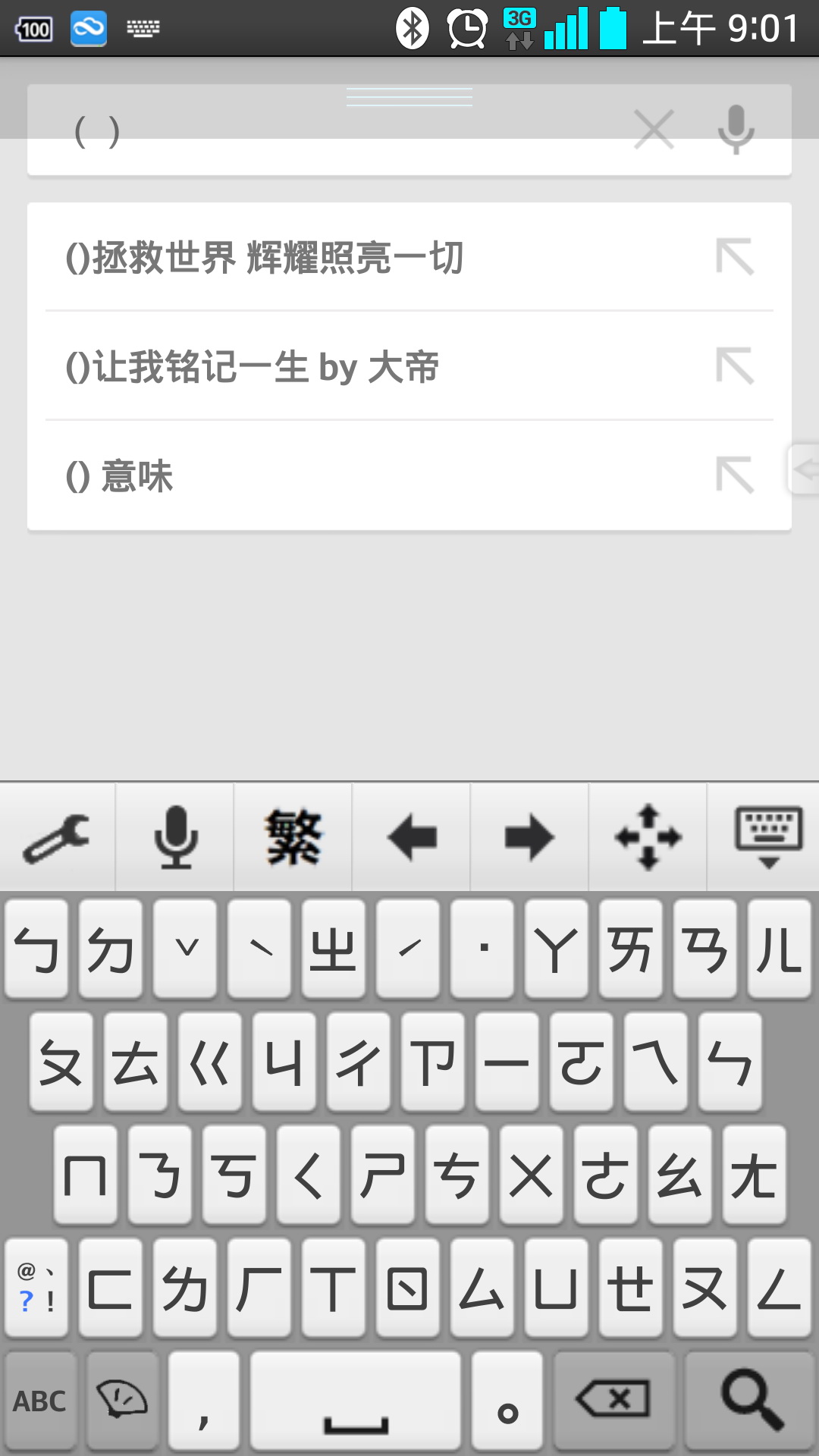819x1456 pixels.
Task: Open the four-way cursor navigation pad
Action: [x=648, y=837]
